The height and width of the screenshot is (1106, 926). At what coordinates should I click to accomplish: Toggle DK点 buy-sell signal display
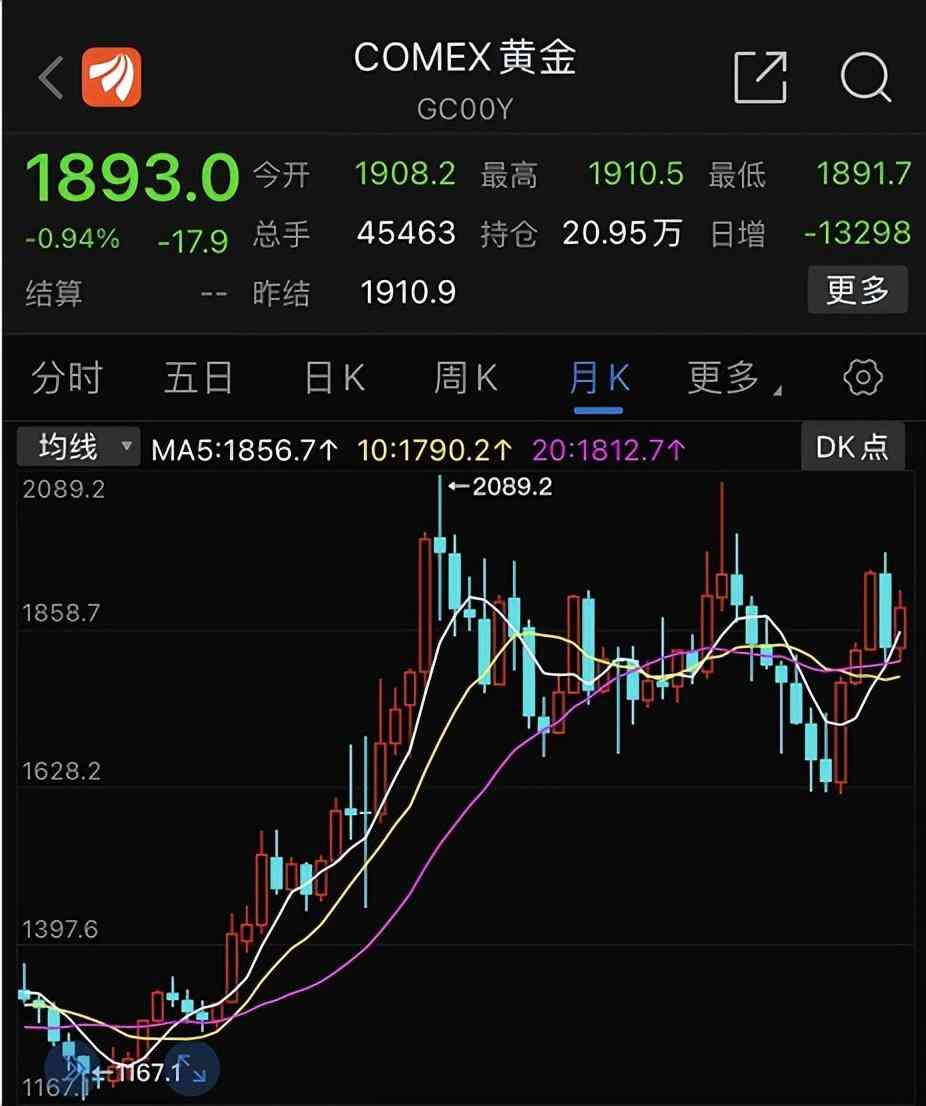(x=852, y=446)
